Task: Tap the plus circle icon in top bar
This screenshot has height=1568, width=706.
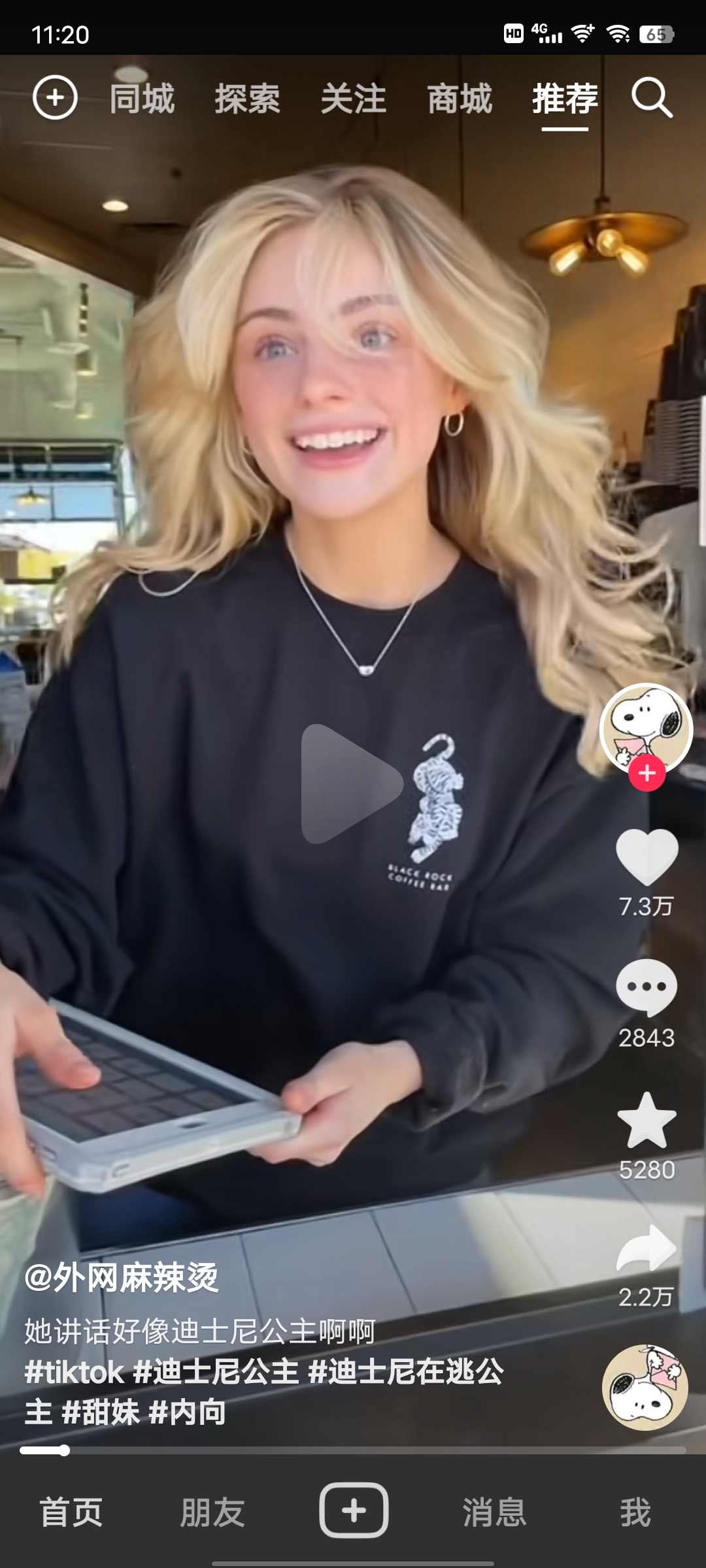Action: point(56,98)
